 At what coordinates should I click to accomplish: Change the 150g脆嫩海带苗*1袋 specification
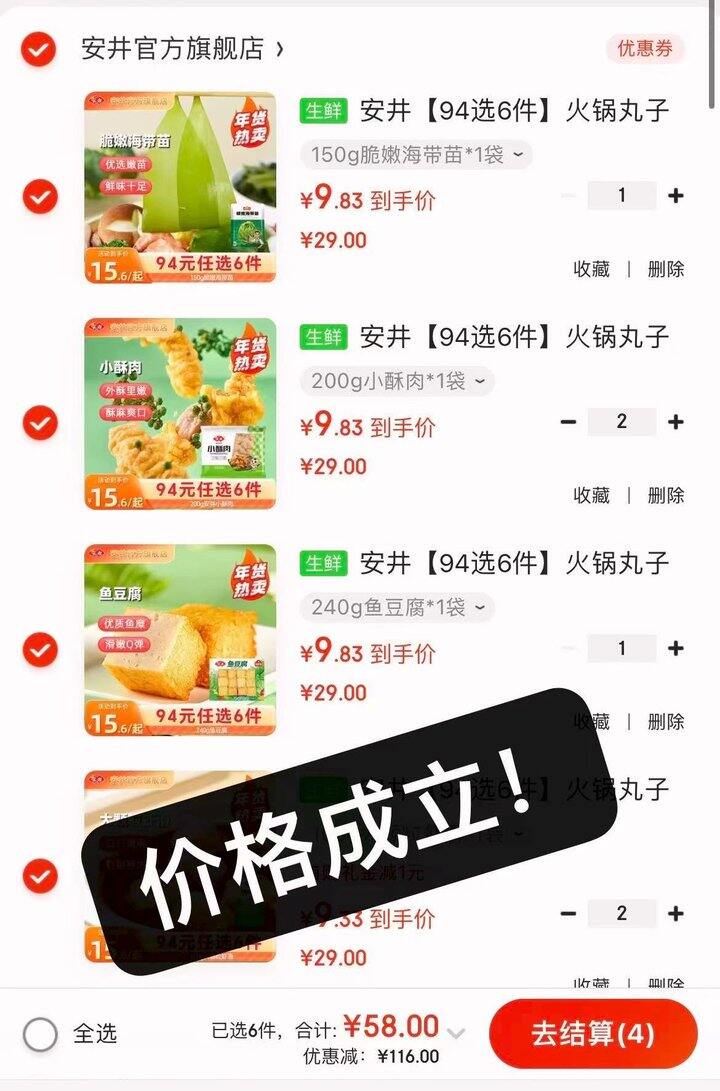pos(416,155)
